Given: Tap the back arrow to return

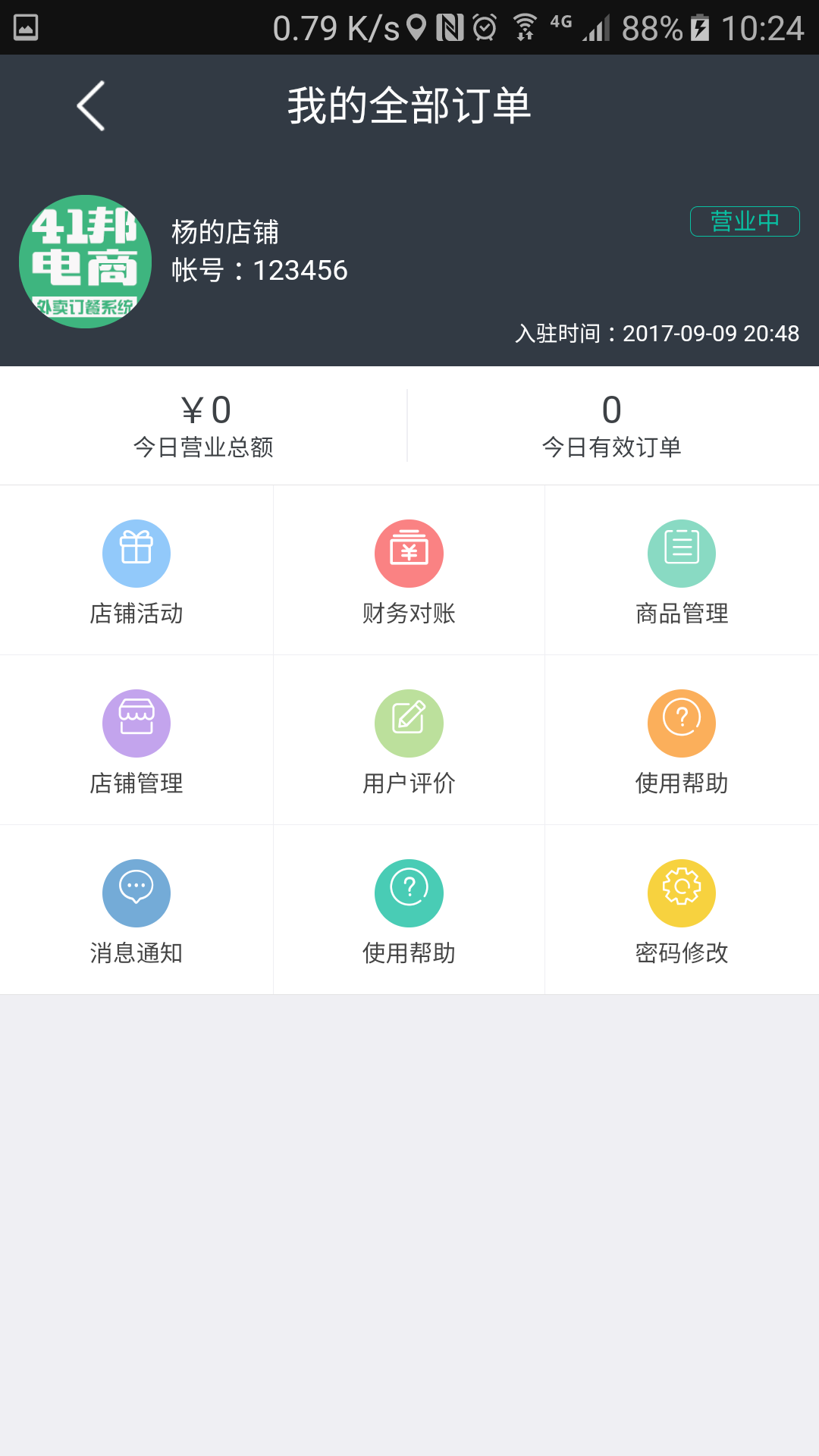Looking at the screenshot, I should coord(91,105).
